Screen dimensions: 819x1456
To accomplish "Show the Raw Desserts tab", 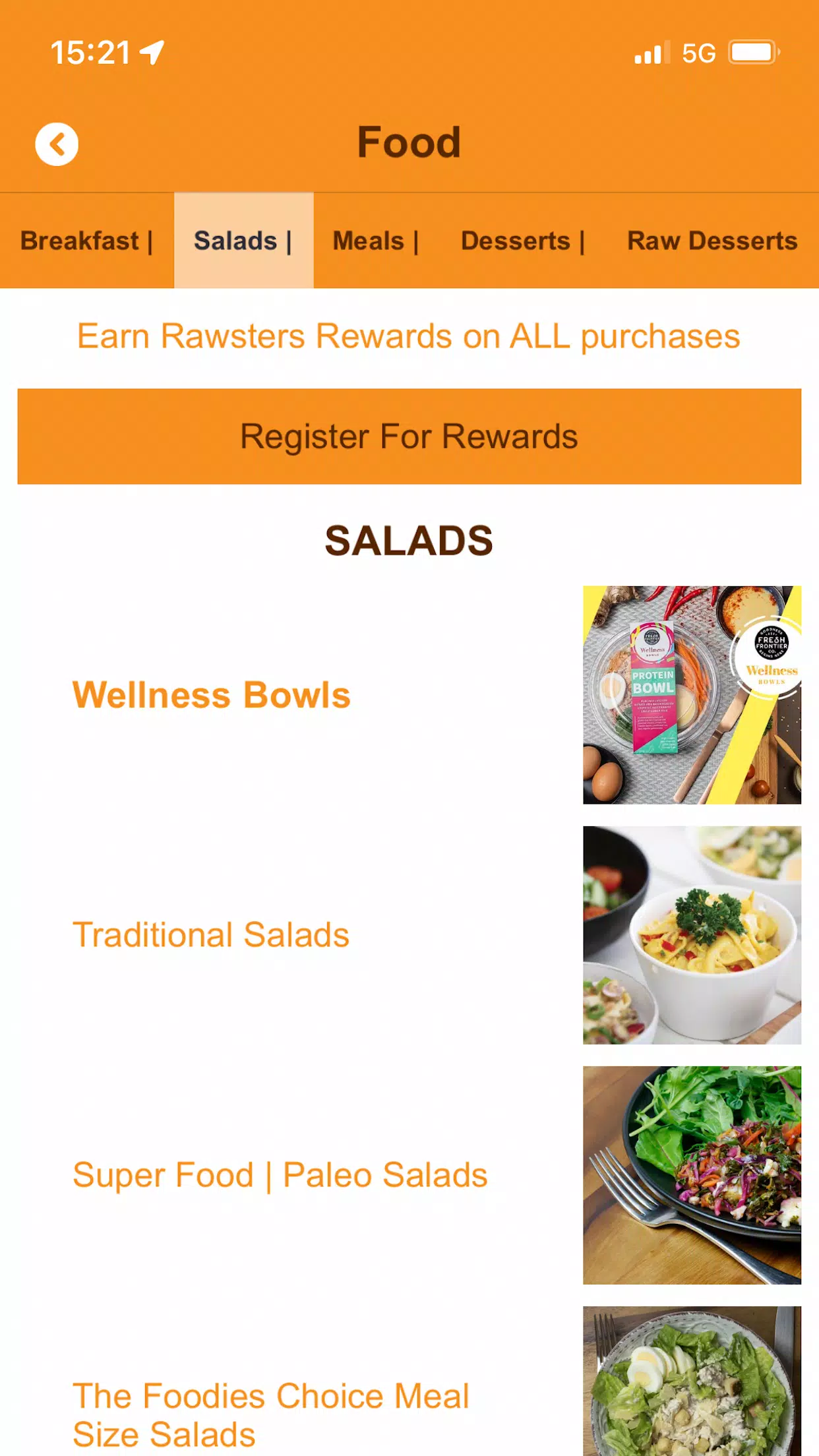I will pos(712,241).
